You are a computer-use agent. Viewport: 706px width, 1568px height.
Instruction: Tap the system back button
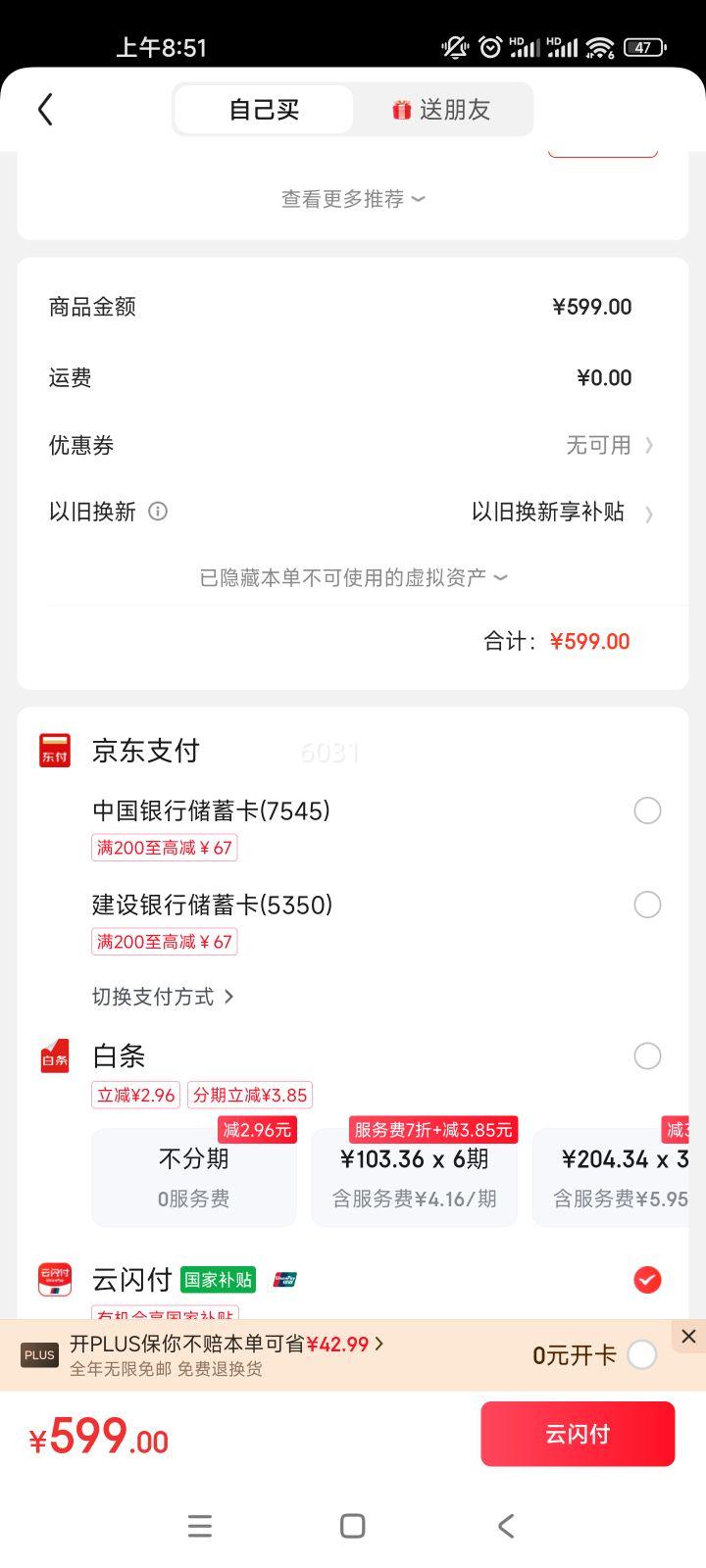coord(506,1526)
